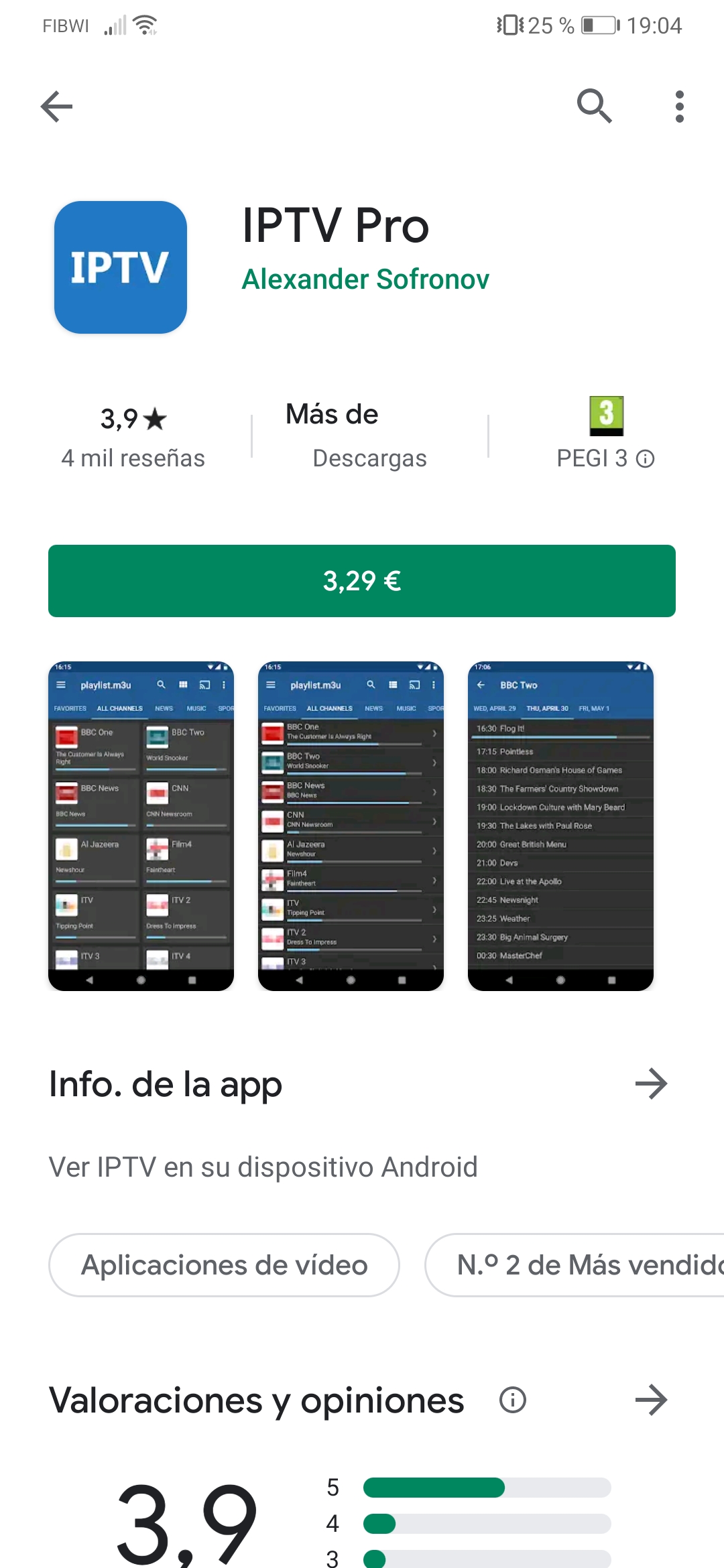Select the Aplicaciones de vídeo chip
This screenshot has width=724, height=1568.
point(224,1265)
